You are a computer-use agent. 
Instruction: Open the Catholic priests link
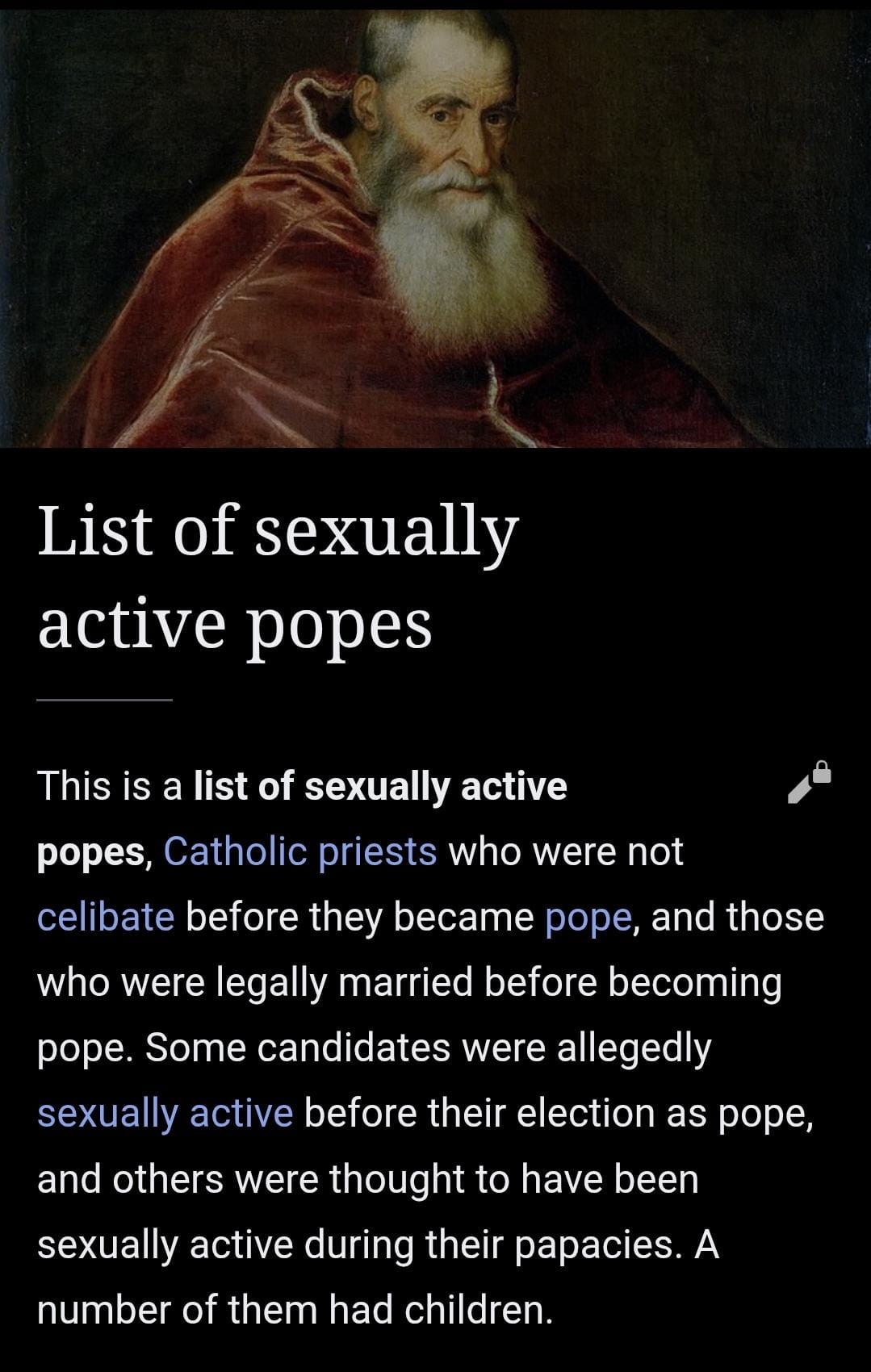click(x=299, y=851)
